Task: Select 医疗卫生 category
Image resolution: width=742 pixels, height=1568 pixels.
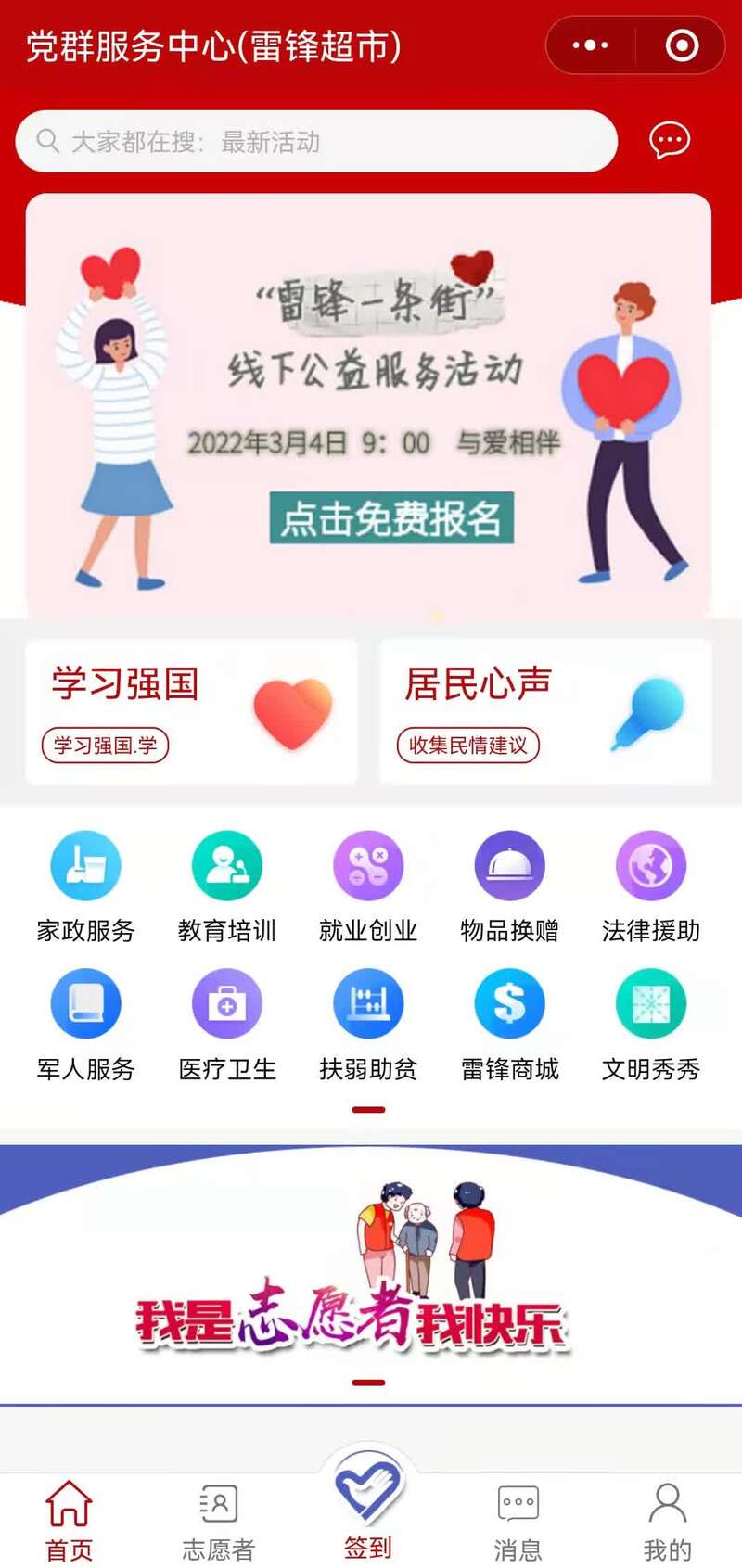Action: (227, 1025)
